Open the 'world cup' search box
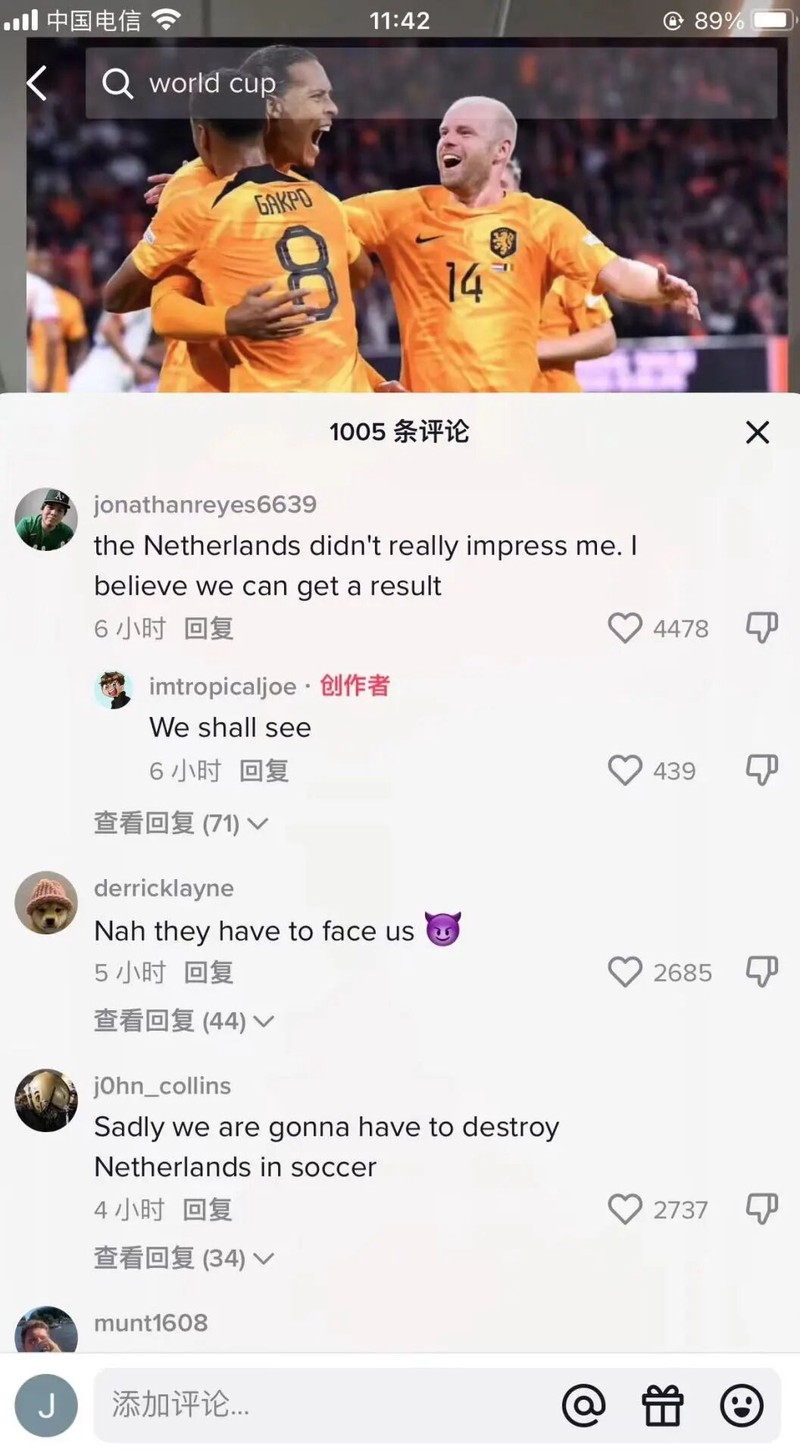Viewport: 800px width, 1455px height. (x=430, y=84)
